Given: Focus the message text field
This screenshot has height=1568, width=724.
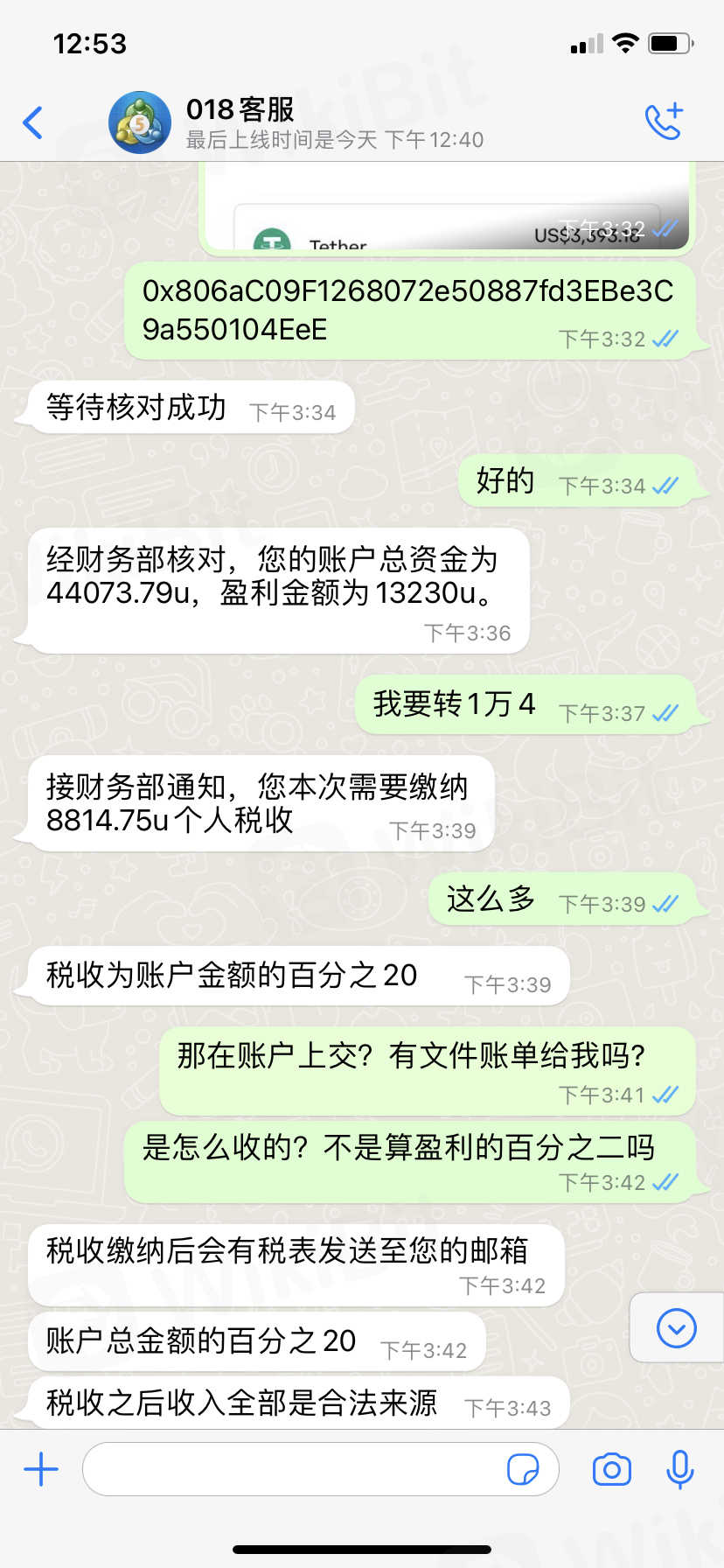Looking at the screenshot, I should [293, 1469].
